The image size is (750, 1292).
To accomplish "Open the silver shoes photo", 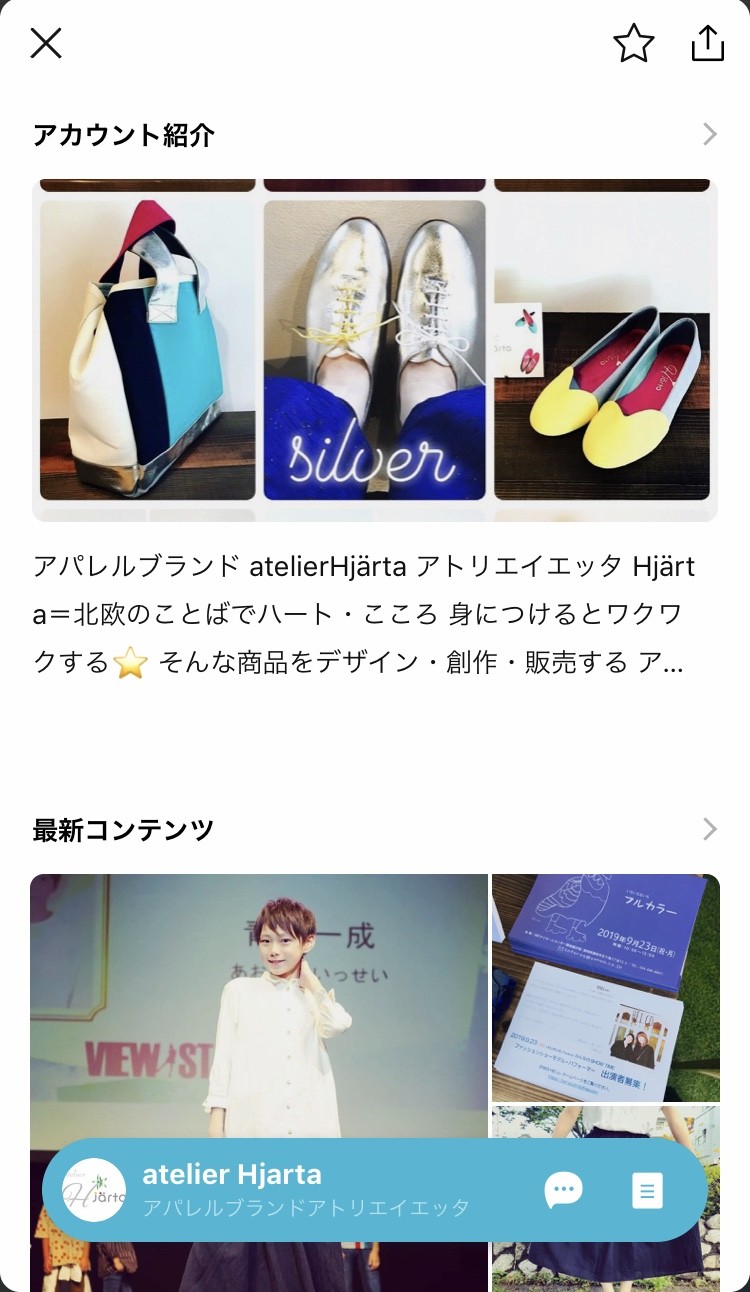I will pyautogui.click(x=375, y=350).
